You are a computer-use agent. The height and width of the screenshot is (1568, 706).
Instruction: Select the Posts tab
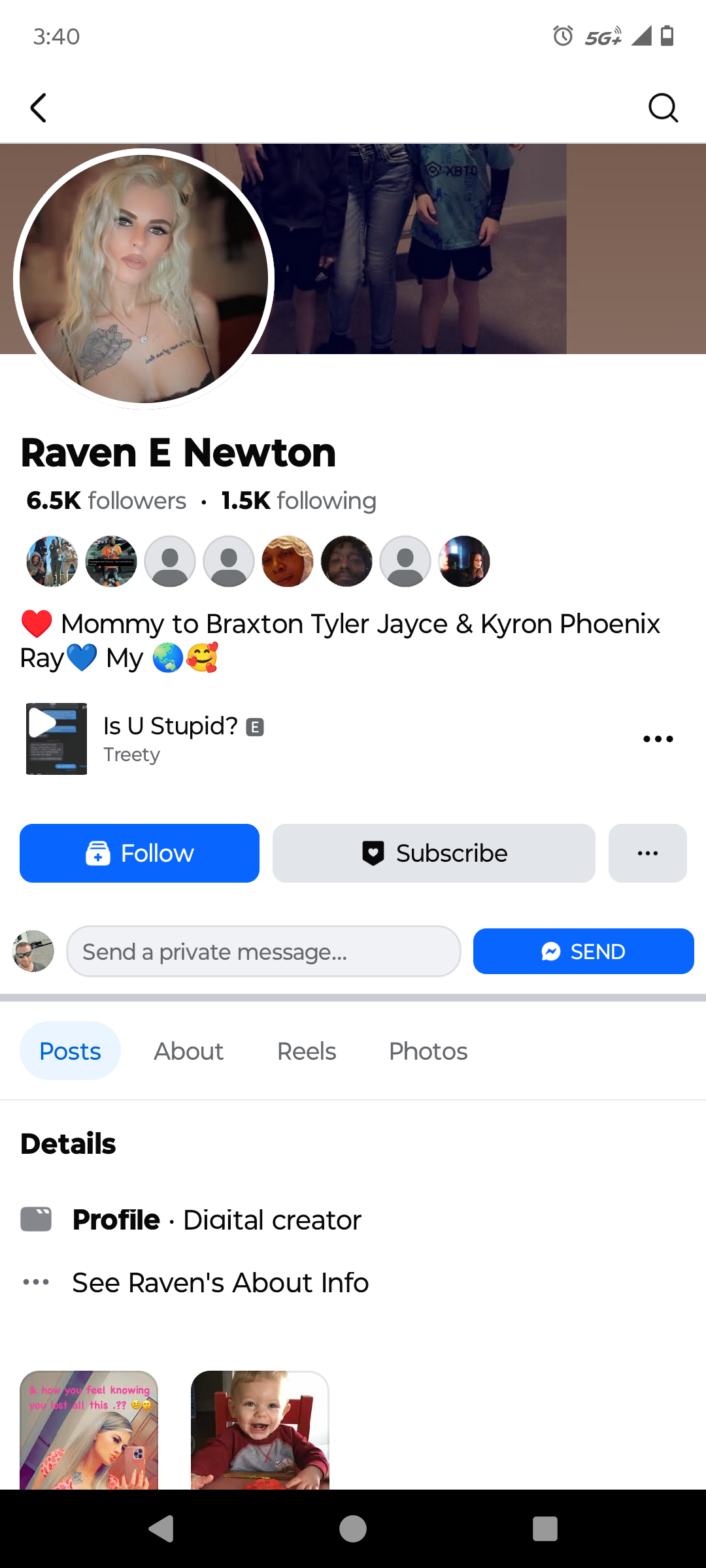[70, 1051]
